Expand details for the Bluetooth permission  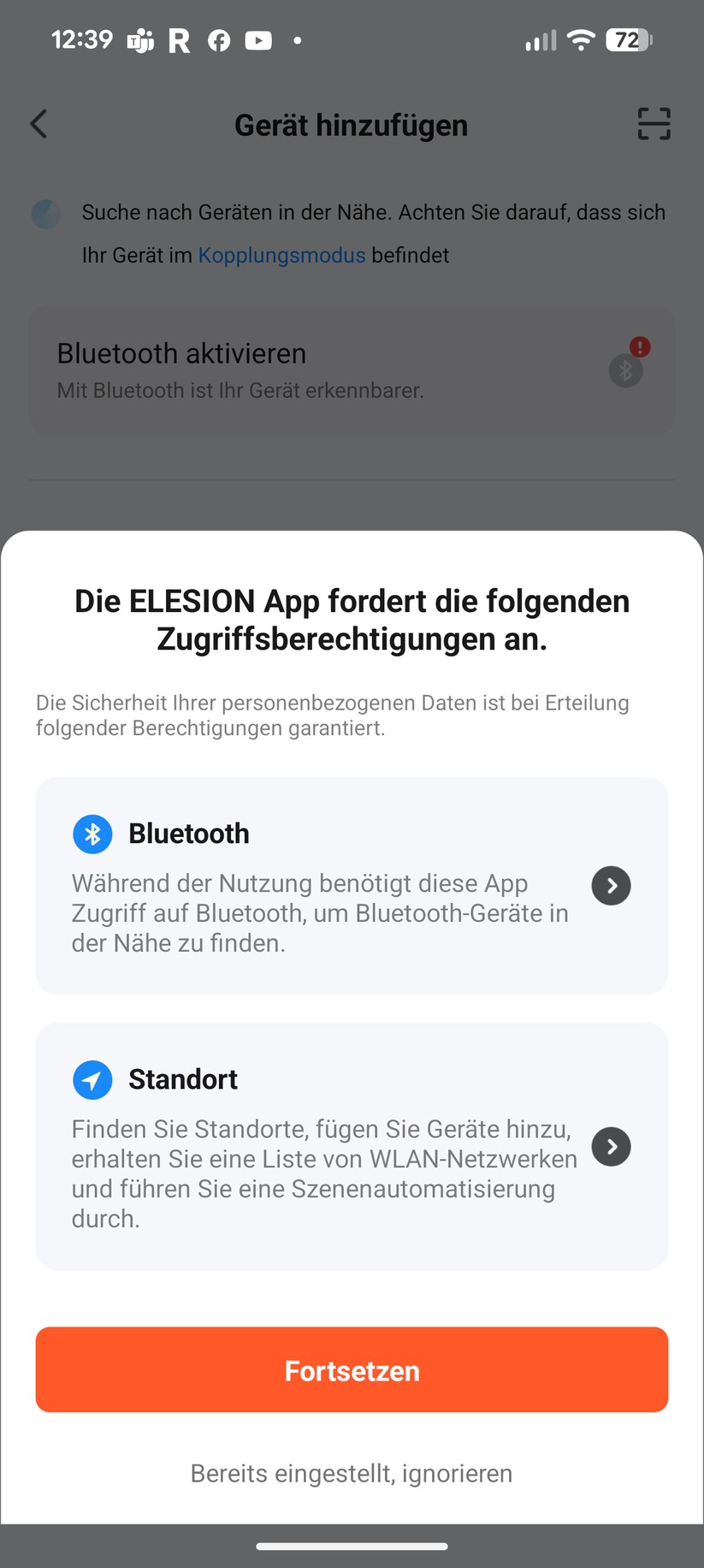pyautogui.click(x=611, y=886)
